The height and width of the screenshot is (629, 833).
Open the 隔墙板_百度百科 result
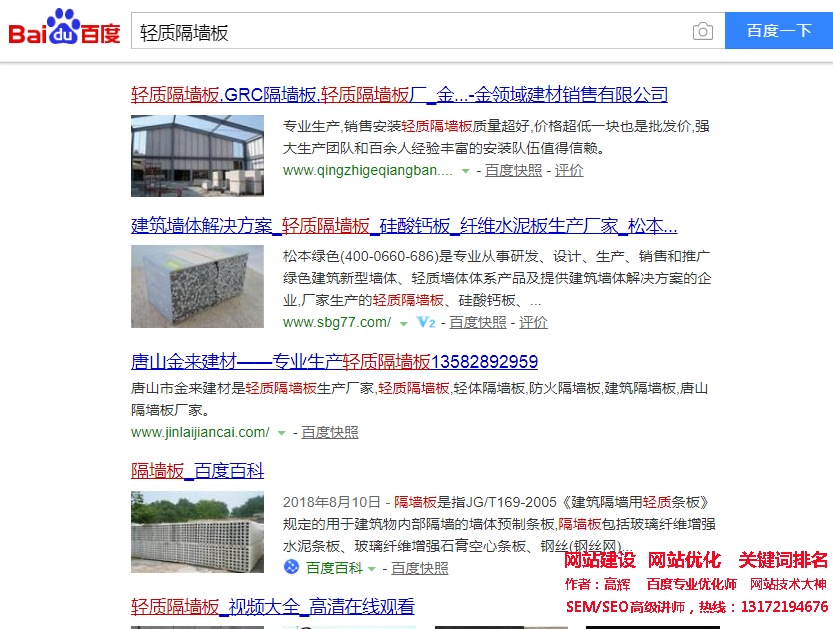click(197, 471)
